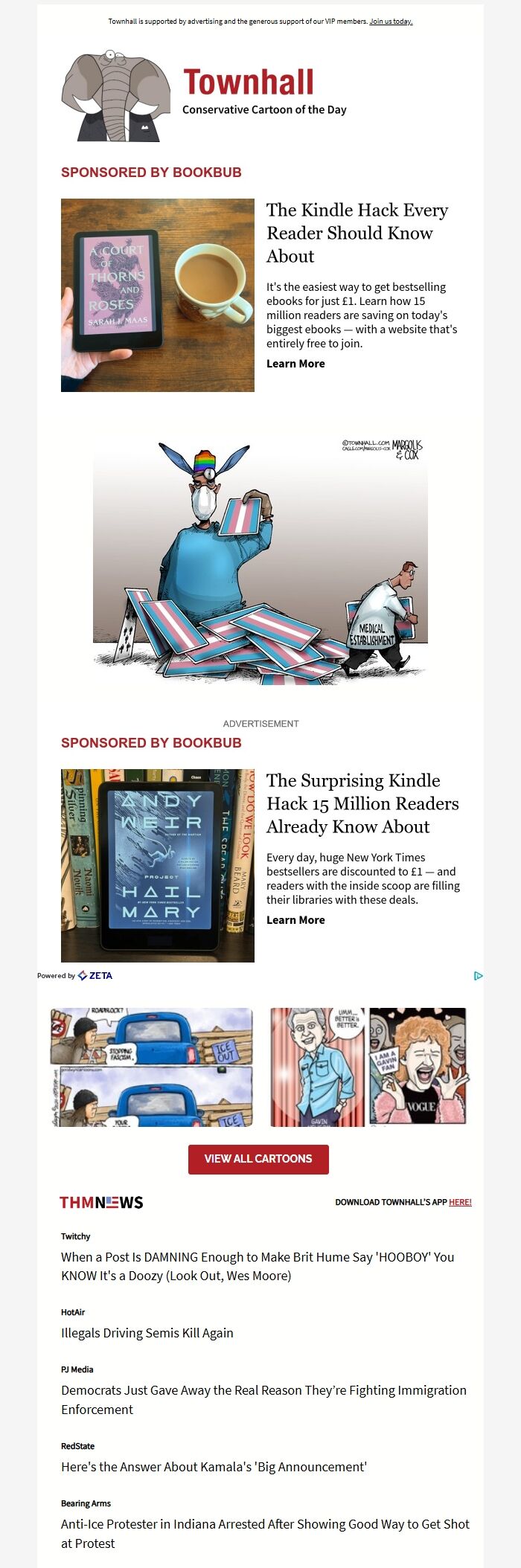This screenshot has height=1568, width=521.
Task: Open the Court of Thorns and Roses ad image
Action: (x=158, y=295)
